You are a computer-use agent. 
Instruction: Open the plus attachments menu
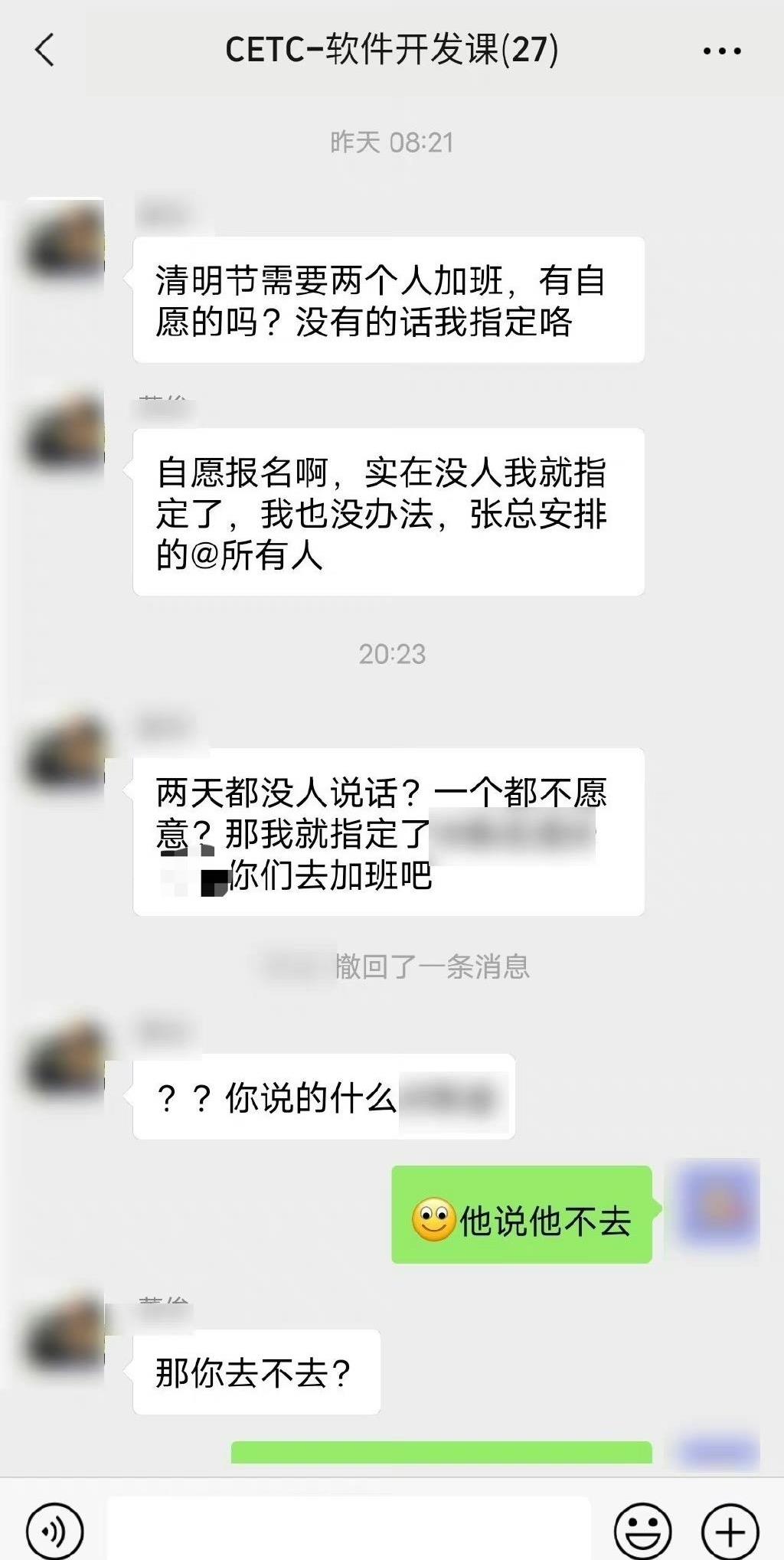click(x=730, y=1531)
